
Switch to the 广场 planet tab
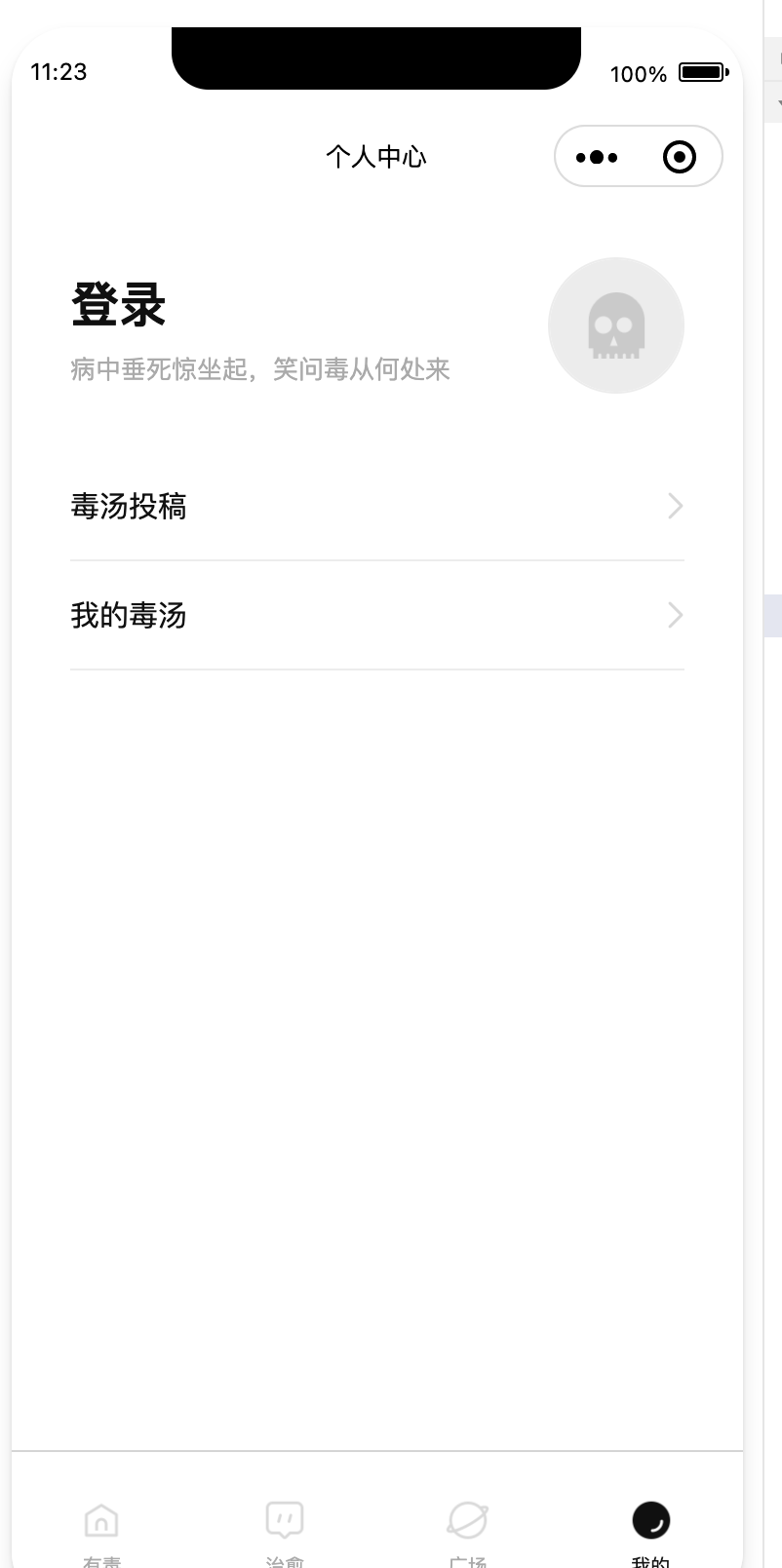point(468,1532)
